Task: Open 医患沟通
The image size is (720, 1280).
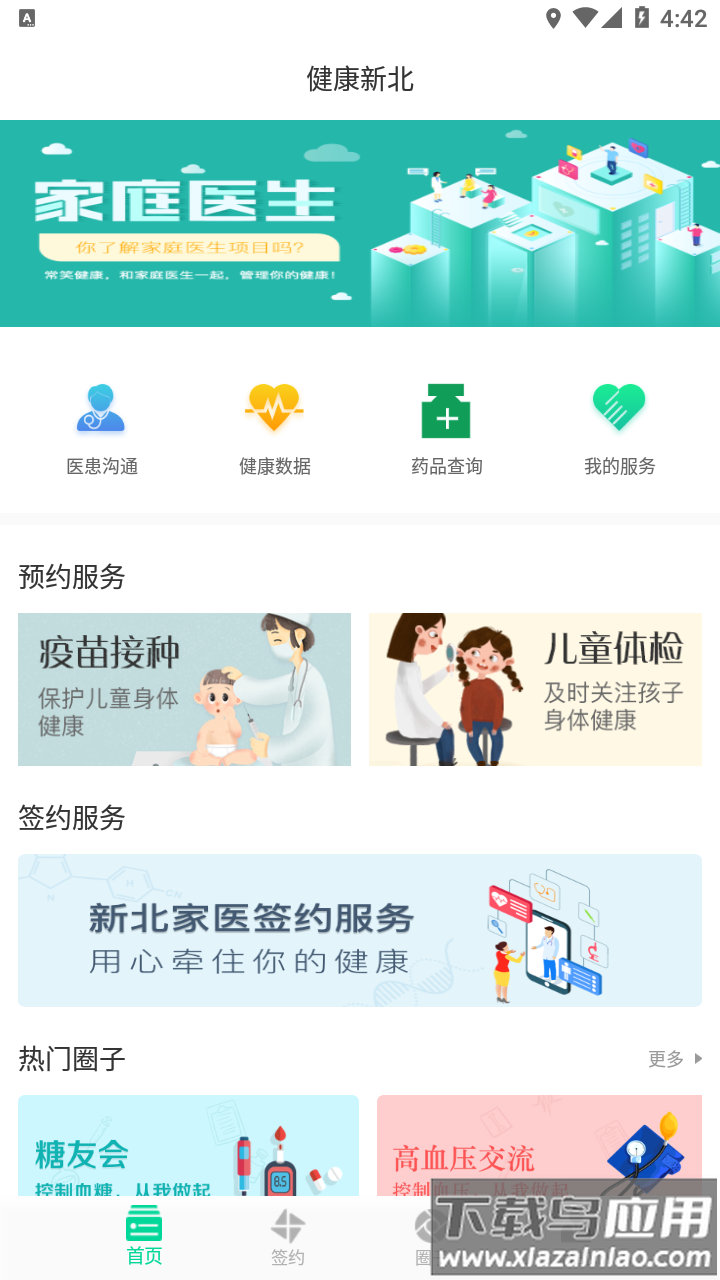Action: coord(102,428)
